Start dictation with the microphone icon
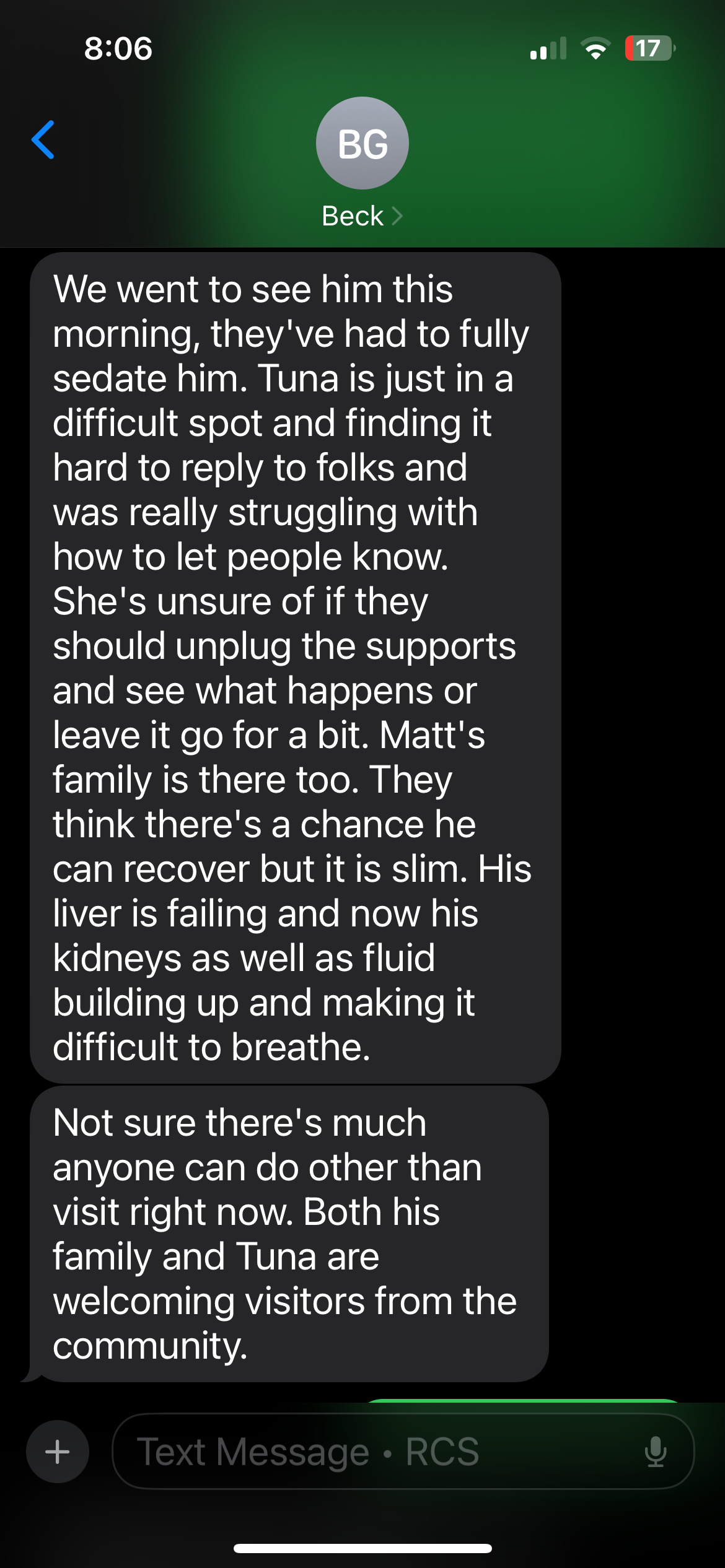This screenshot has height=1568, width=725. click(x=655, y=1452)
